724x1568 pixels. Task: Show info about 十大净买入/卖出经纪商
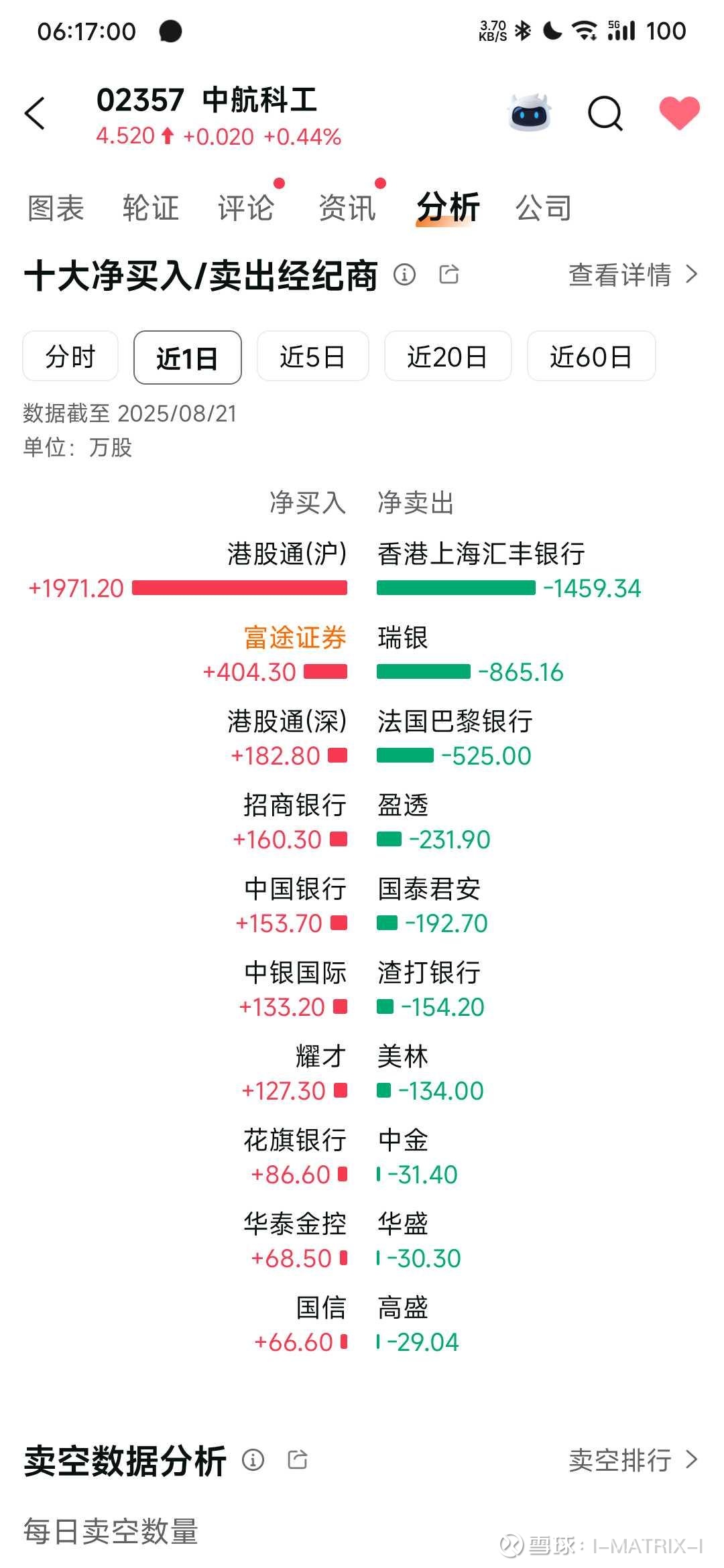(x=404, y=275)
